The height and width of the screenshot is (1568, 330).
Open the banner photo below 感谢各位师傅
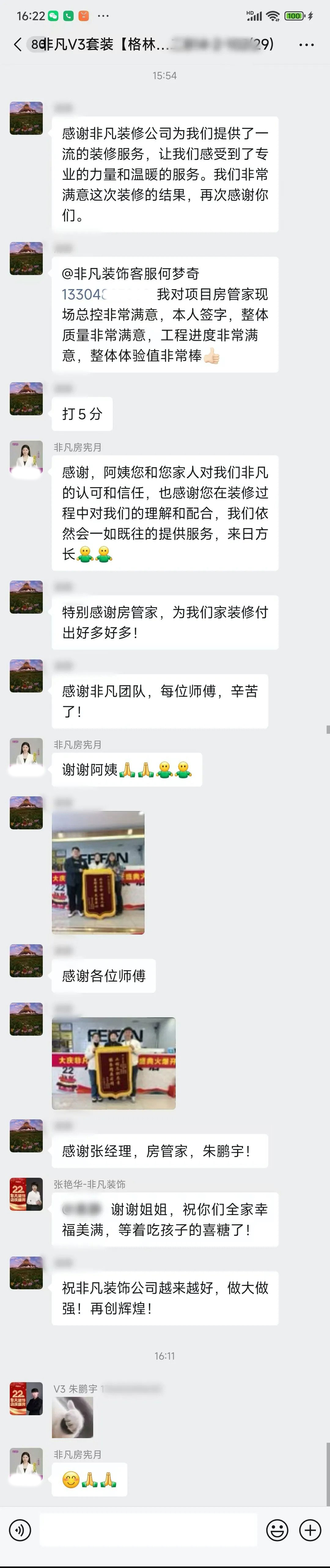114,1063
